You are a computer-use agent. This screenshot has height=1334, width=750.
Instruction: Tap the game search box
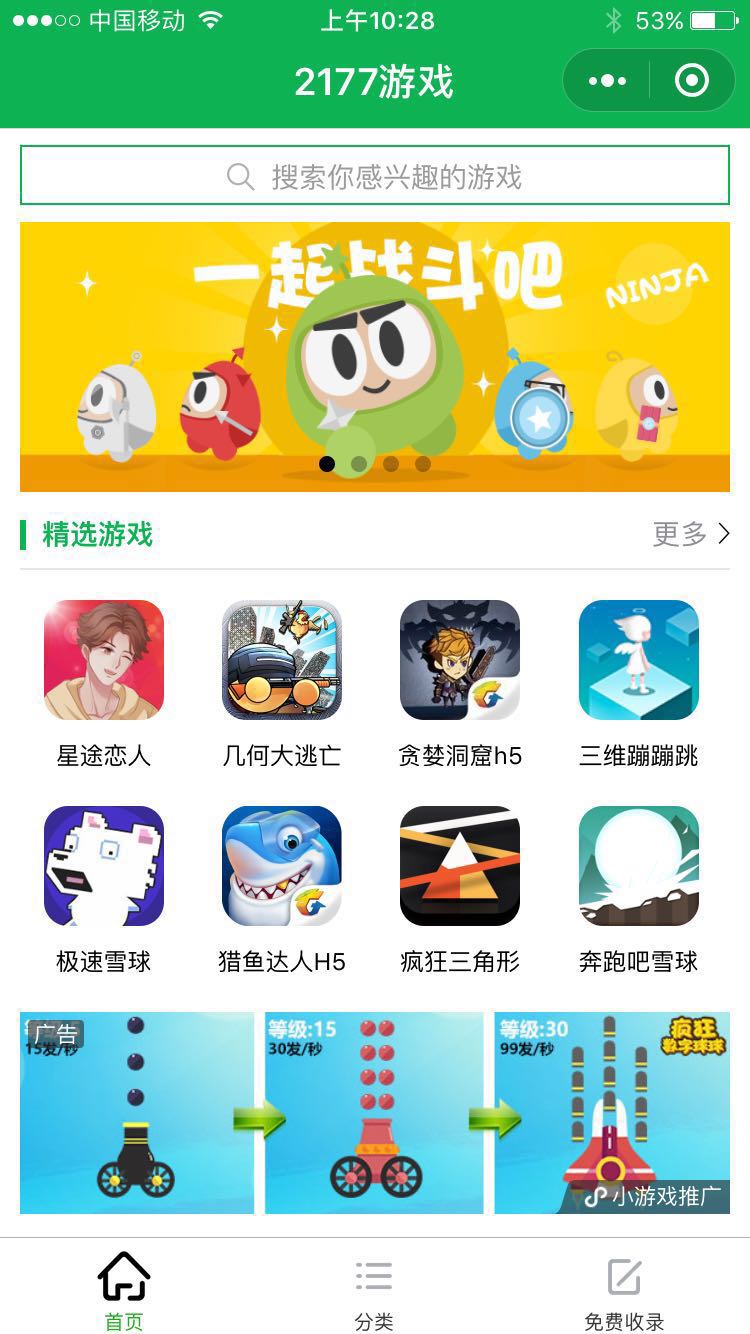point(375,177)
